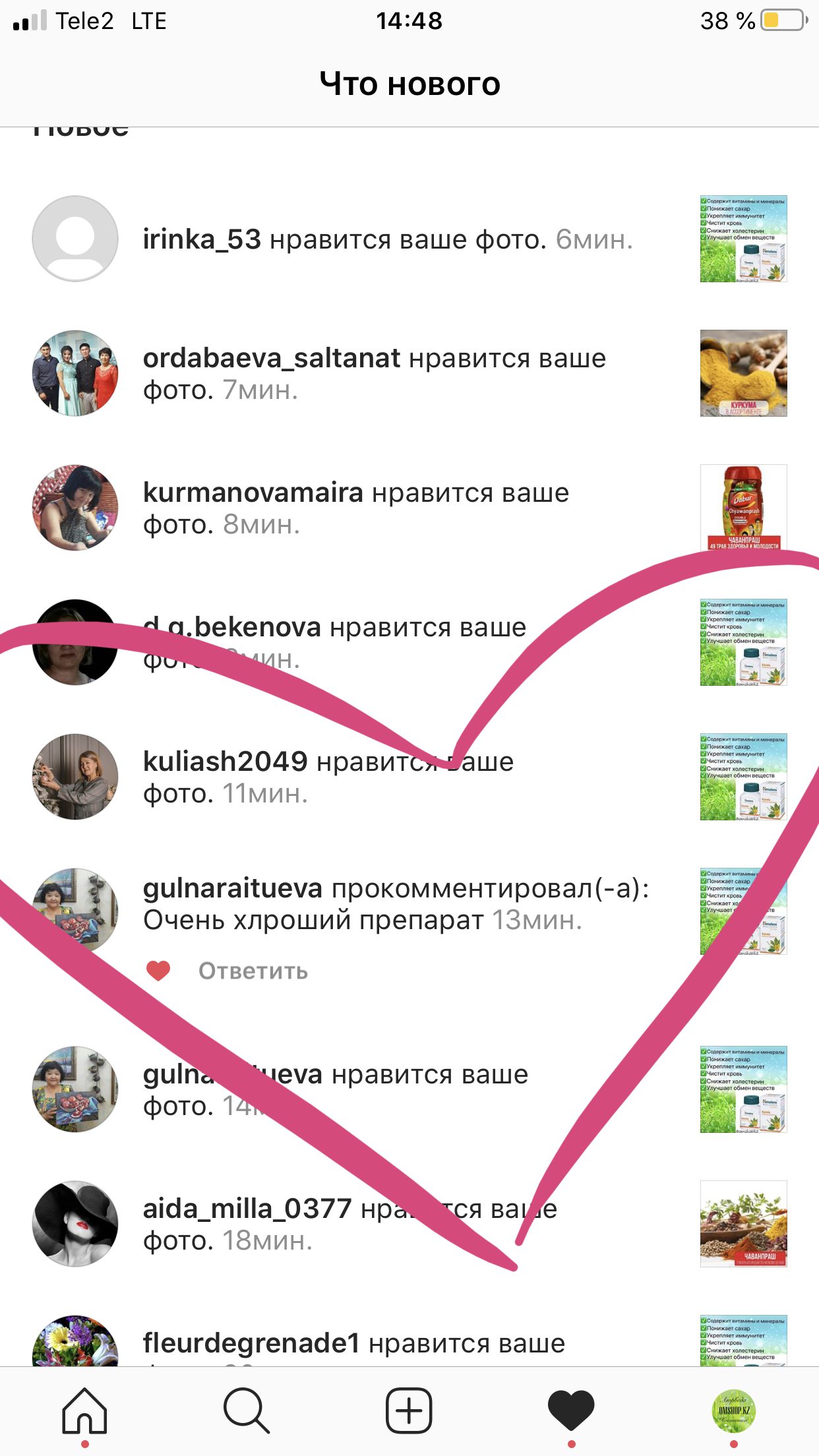Open the post liked by kuliash2049
This screenshot has width=819, height=1456.
coord(743,777)
